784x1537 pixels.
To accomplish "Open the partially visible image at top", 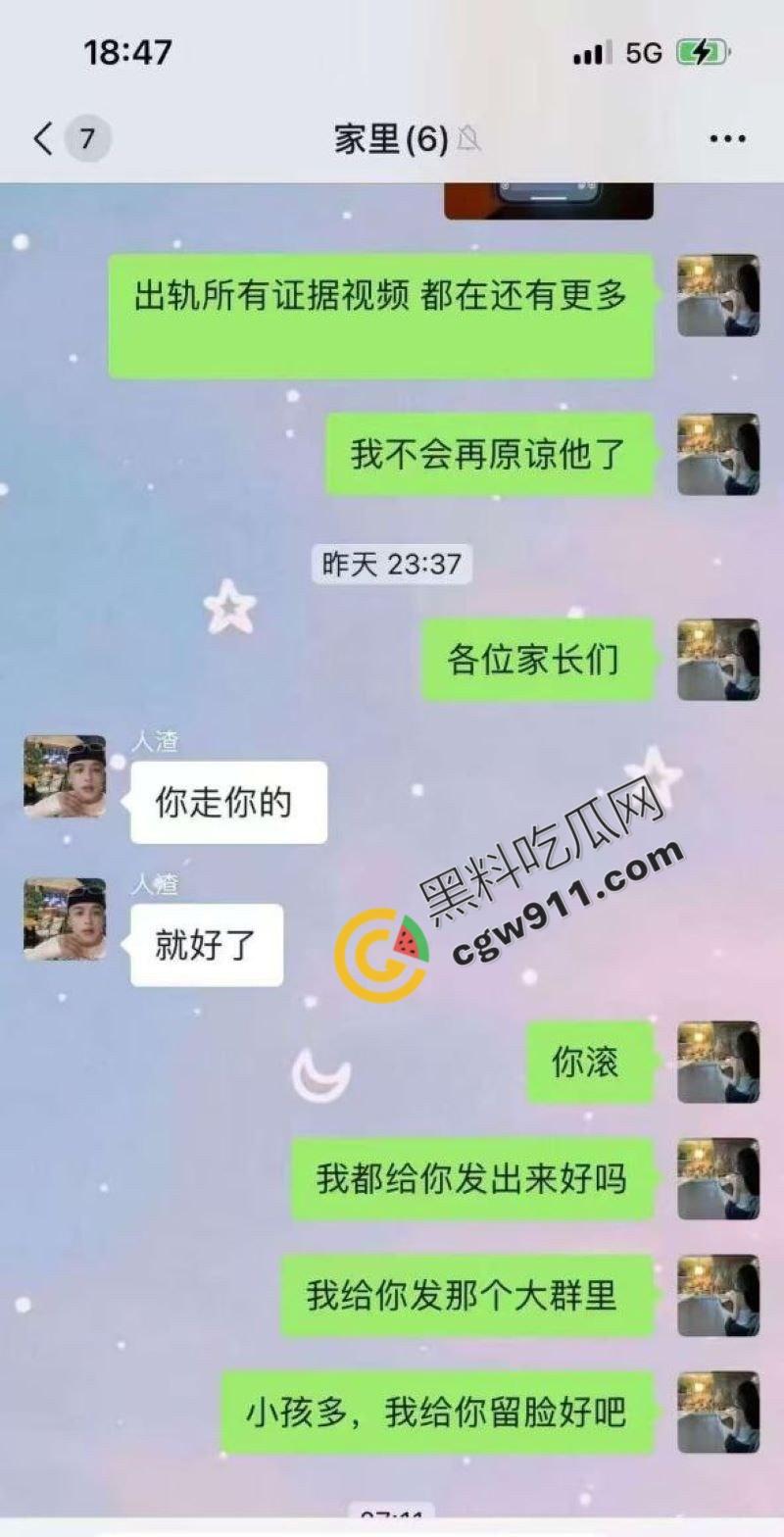I will pyautogui.click(x=548, y=200).
